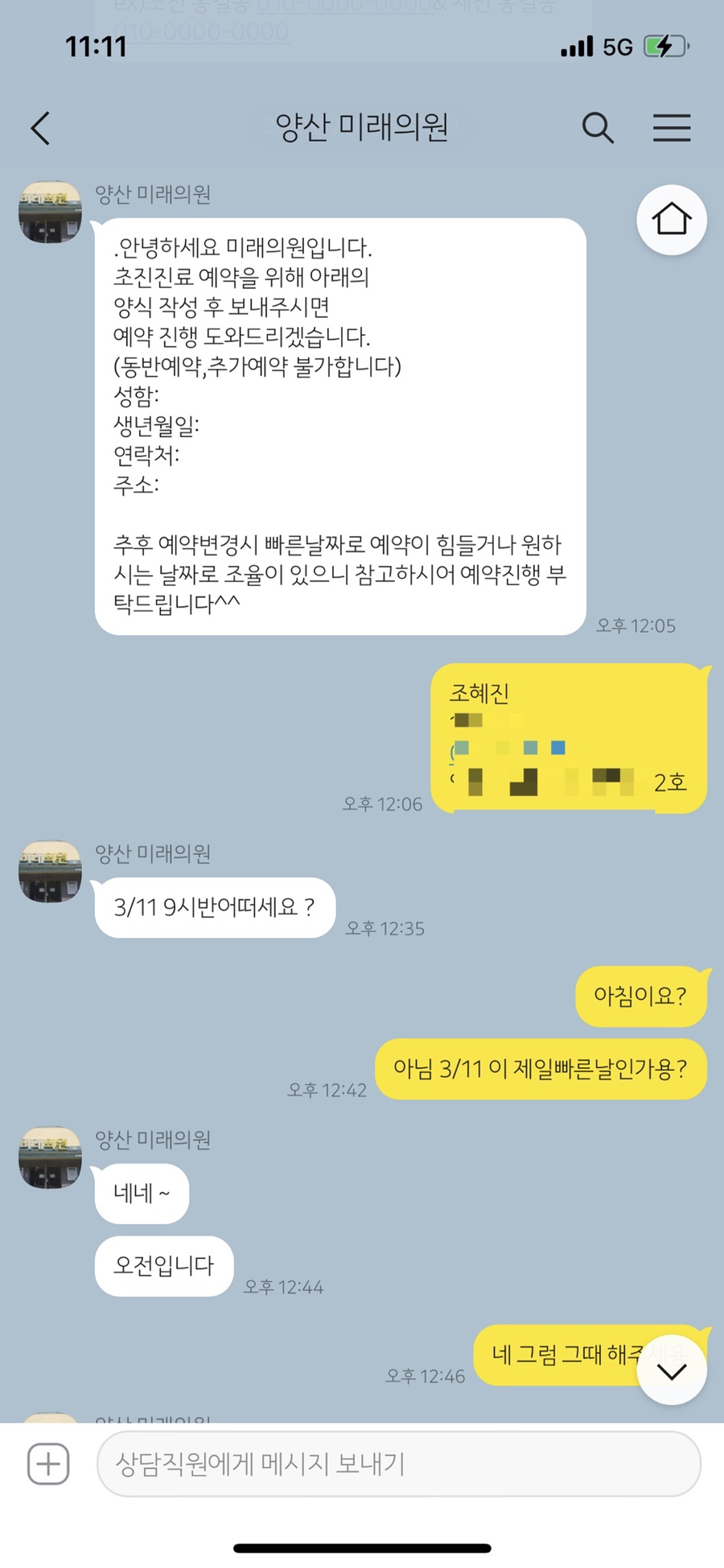The width and height of the screenshot is (724, 1568).
Task: Go back from the 양산 미래의원 chat
Action: tap(40, 128)
